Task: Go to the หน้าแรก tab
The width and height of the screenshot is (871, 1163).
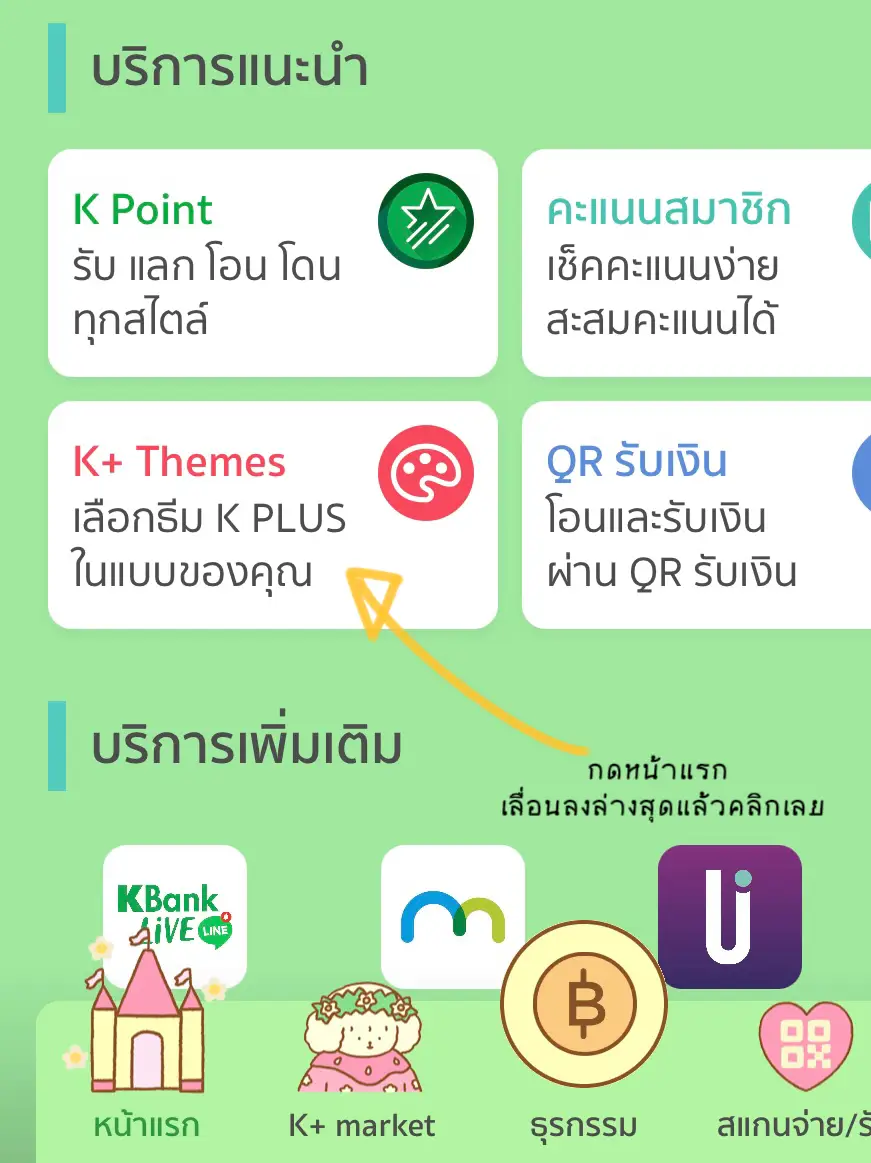Action: click(148, 1125)
